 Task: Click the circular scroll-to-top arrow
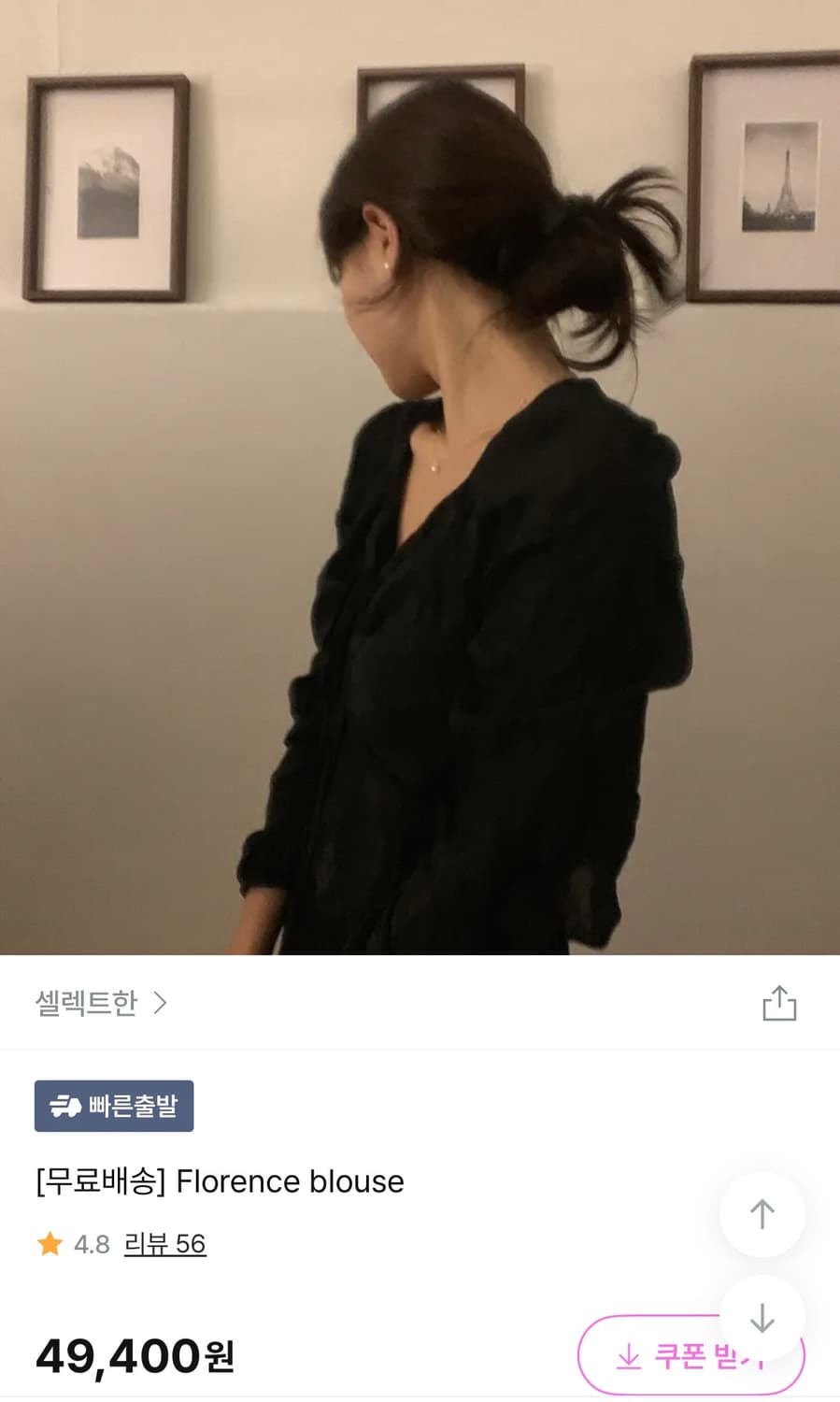pyautogui.click(x=762, y=1212)
